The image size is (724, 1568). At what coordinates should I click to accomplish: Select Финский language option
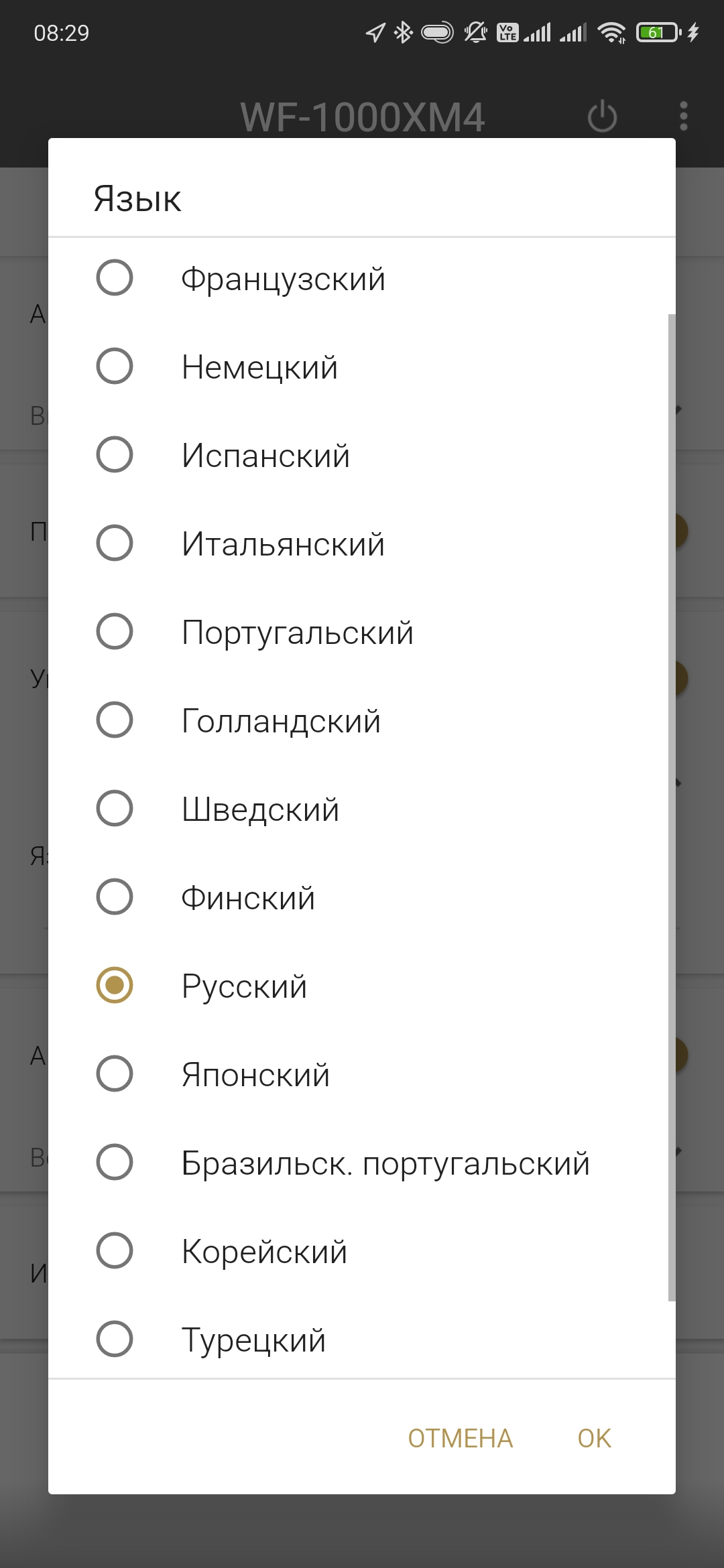pos(115,897)
